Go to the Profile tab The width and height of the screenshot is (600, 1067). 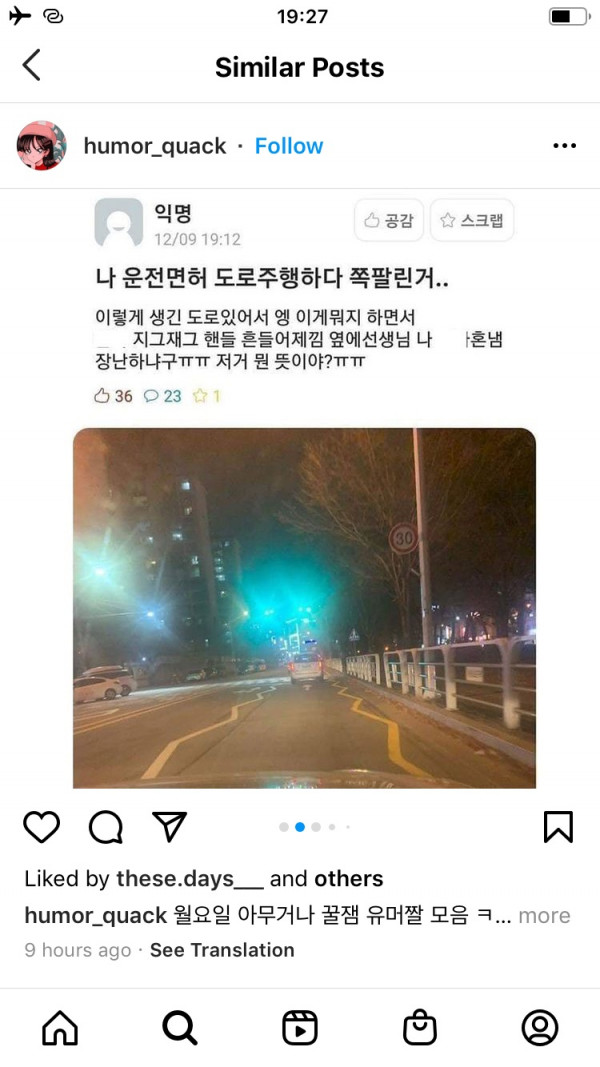point(540,1027)
